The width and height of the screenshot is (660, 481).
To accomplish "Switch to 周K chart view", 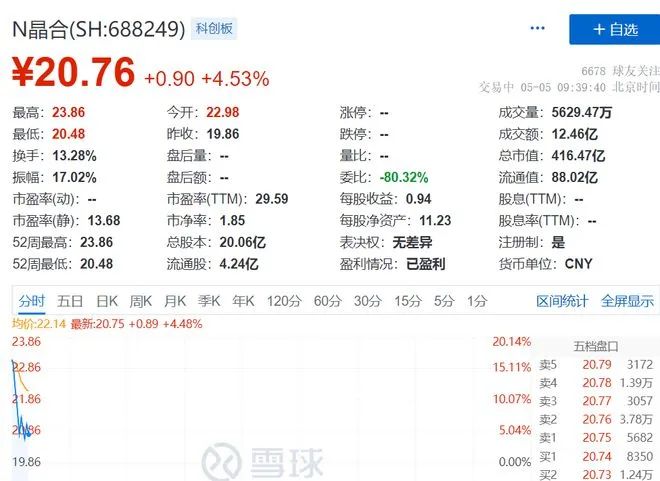I will click(141, 301).
